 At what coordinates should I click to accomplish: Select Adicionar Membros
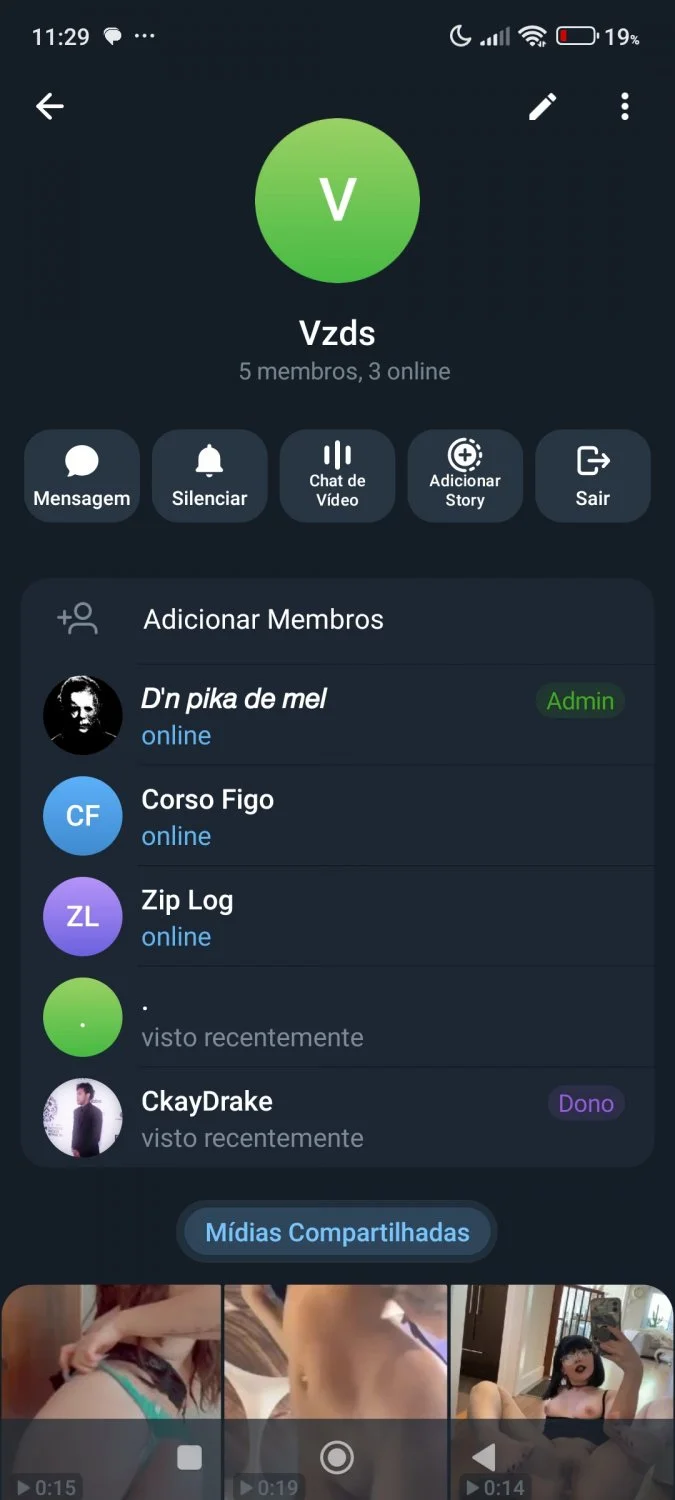click(337, 619)
